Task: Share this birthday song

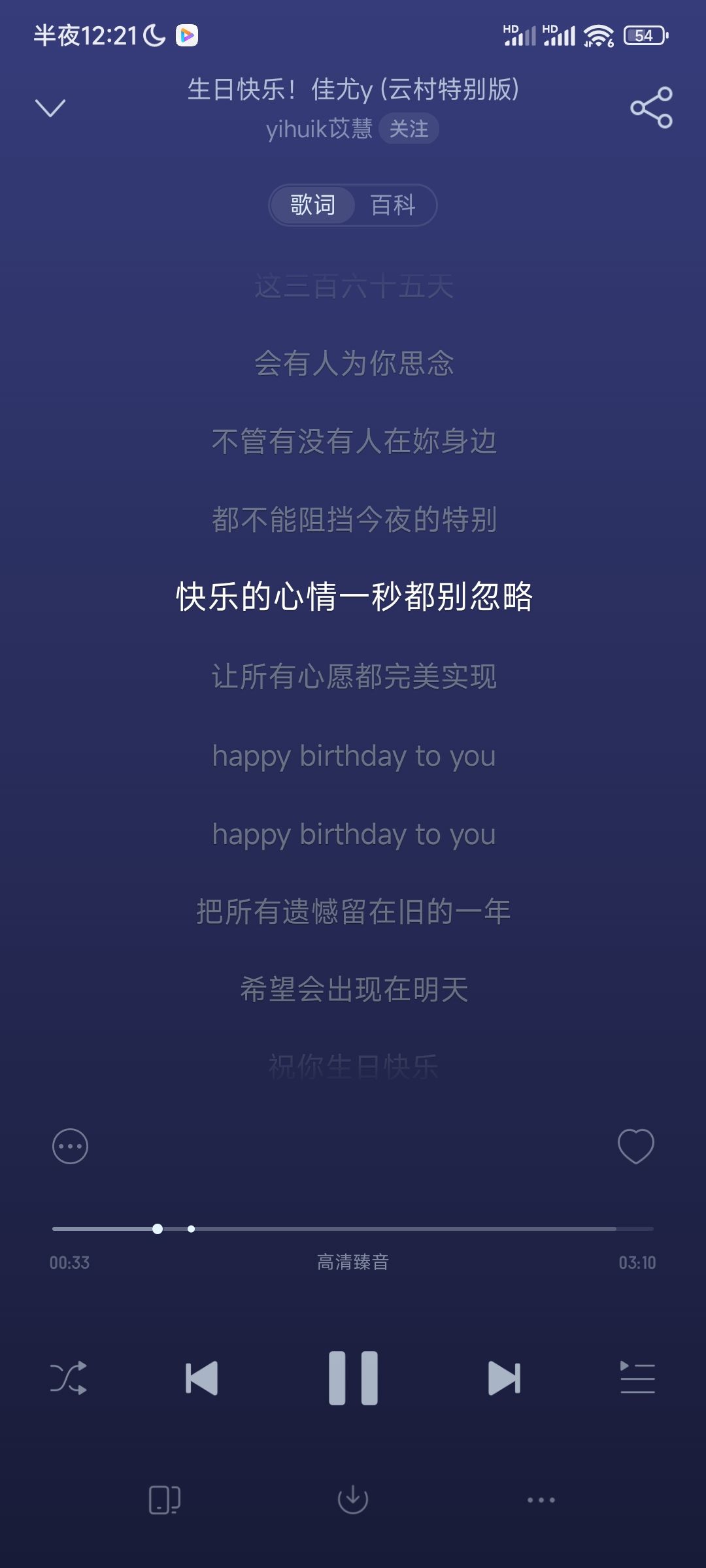Action: 651,107
